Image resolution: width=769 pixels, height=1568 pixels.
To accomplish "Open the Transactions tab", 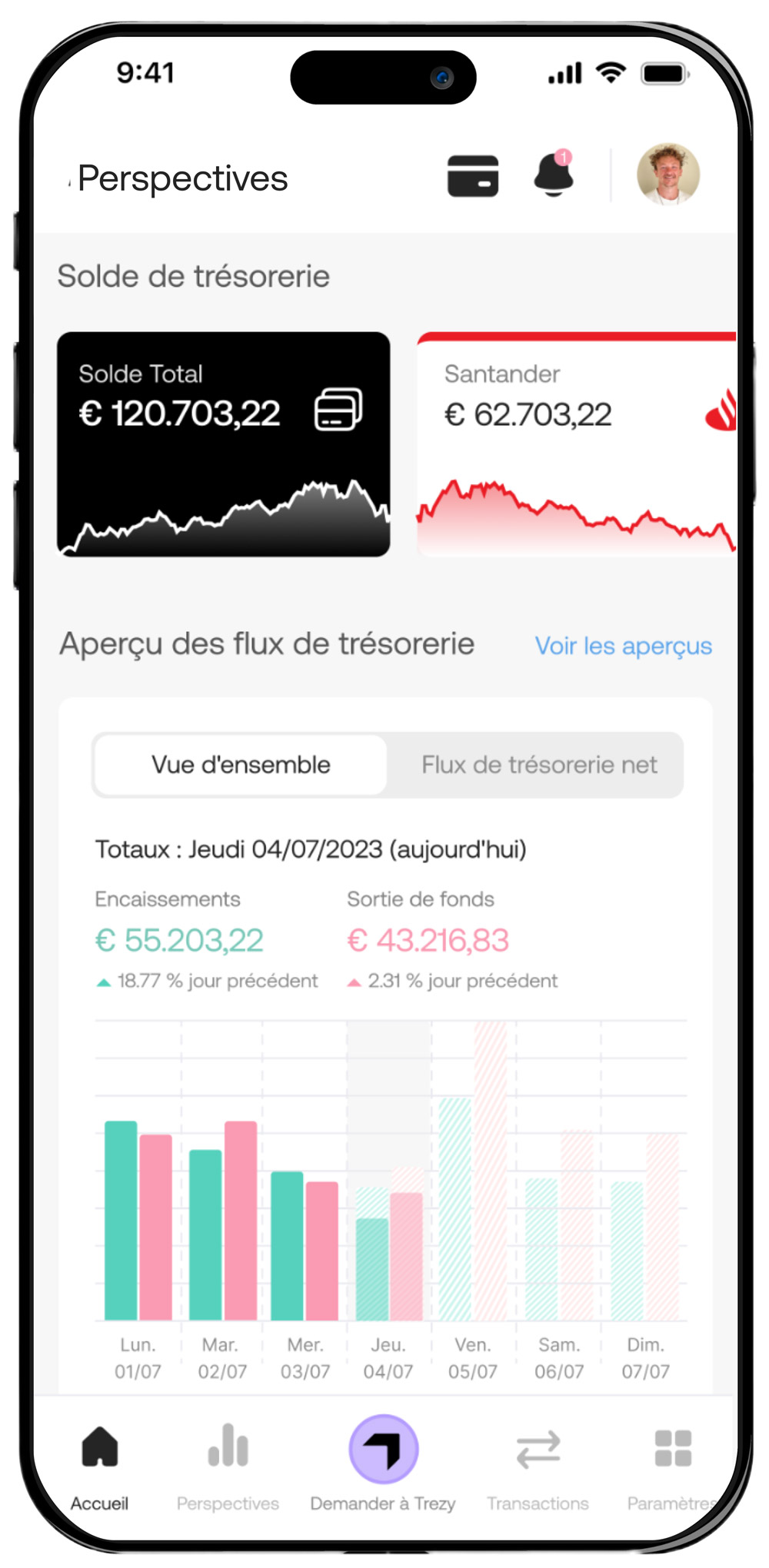I will pos(538,1468).
